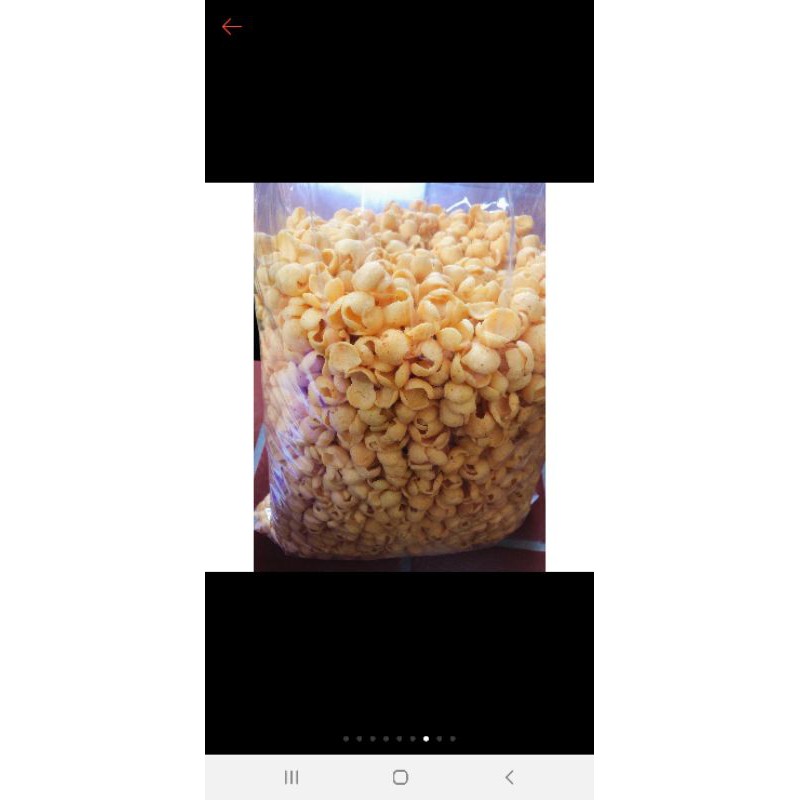Tap the system back chevron
Viewport: 800px width, 800px height.
[509, 777]
